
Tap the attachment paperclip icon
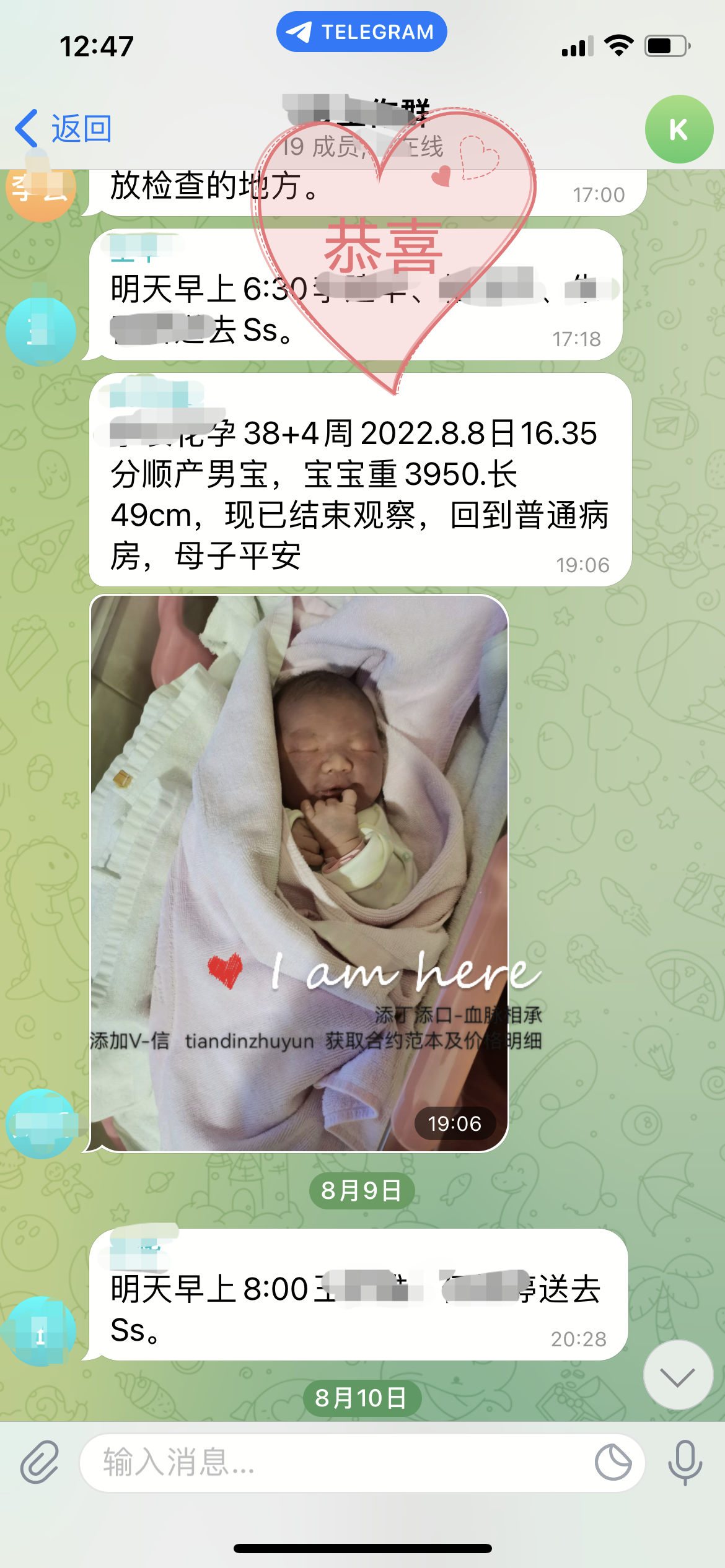click(40, 1463)
